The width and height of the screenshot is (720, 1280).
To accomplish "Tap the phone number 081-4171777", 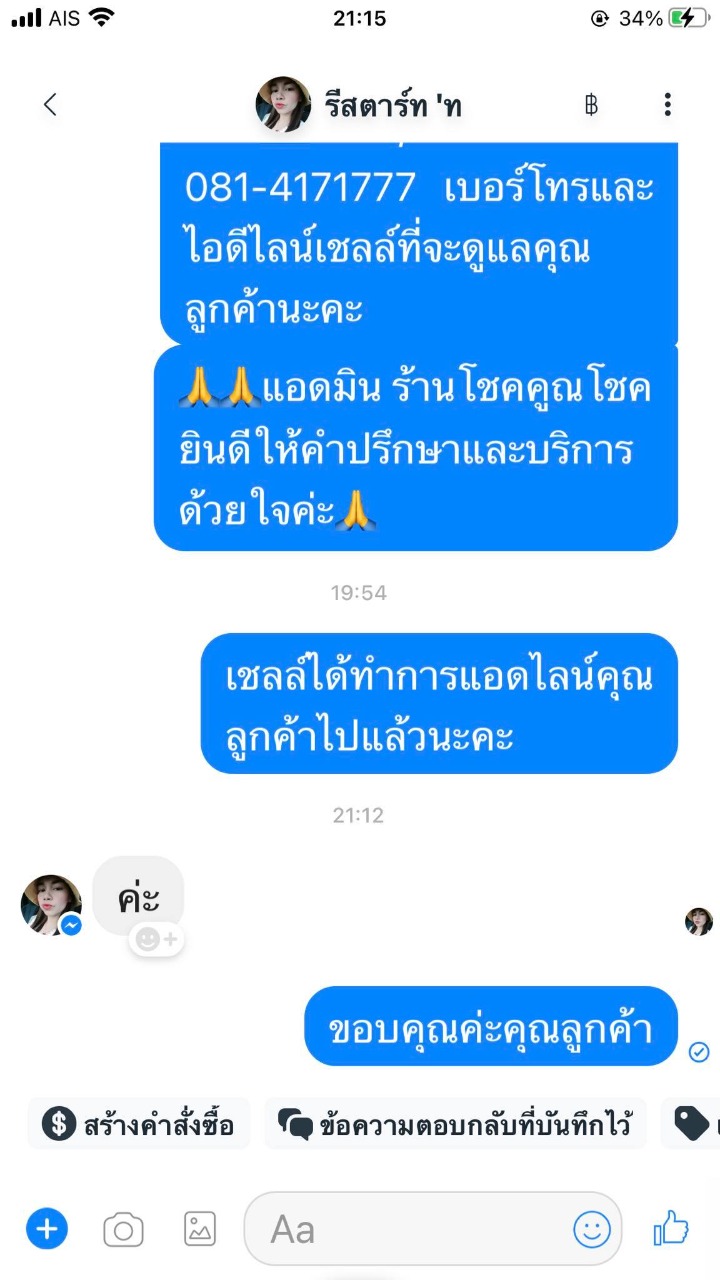I will tap(300, 187).
